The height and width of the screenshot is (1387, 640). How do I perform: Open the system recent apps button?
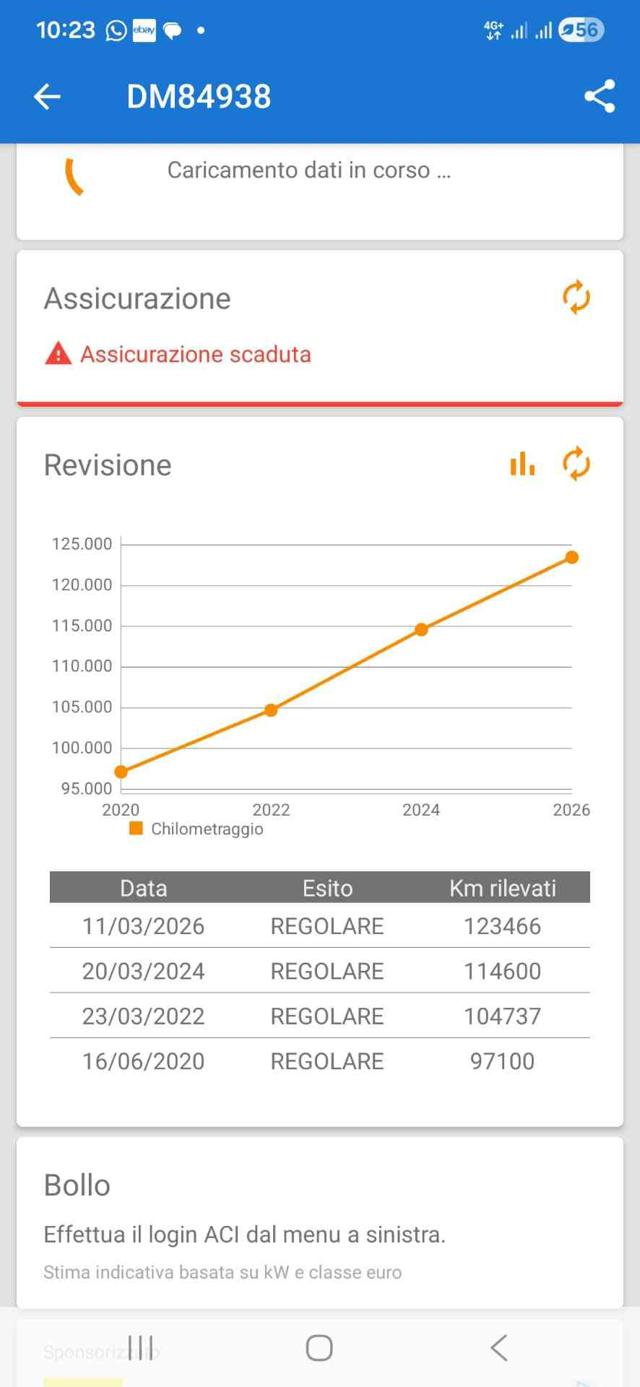click(x=141, y=1347)
